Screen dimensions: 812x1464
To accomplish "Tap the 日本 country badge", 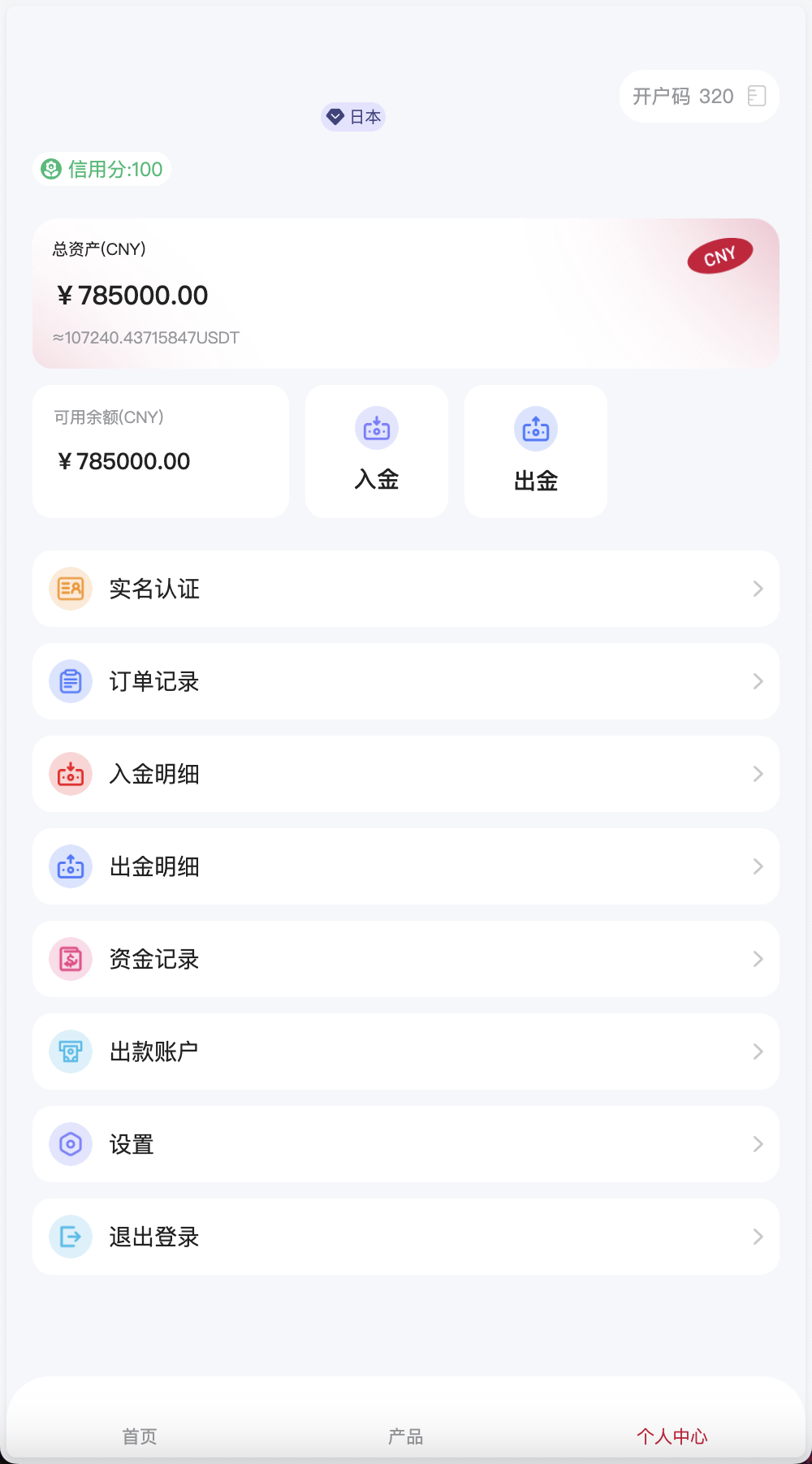I will coord(352,116).
